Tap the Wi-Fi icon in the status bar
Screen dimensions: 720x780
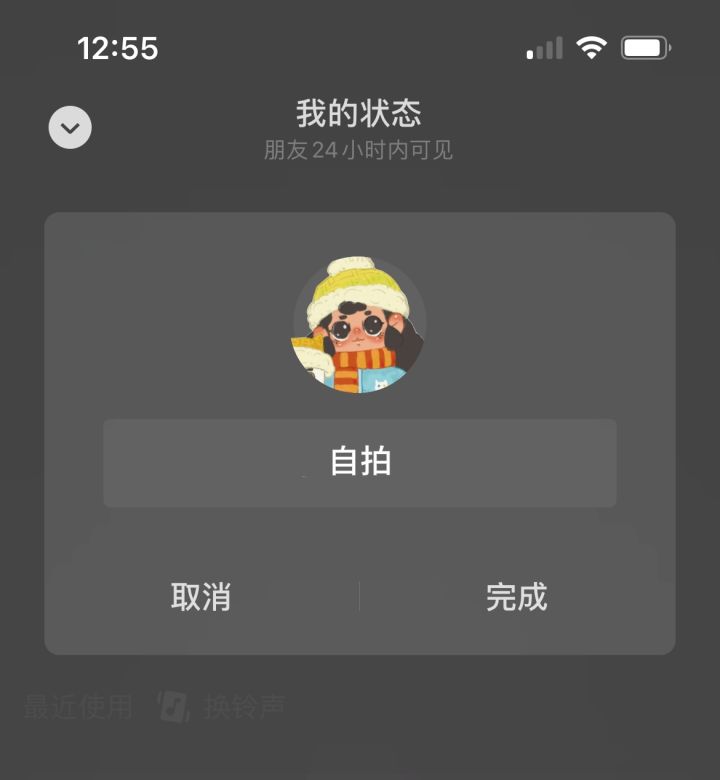point(592,46)
